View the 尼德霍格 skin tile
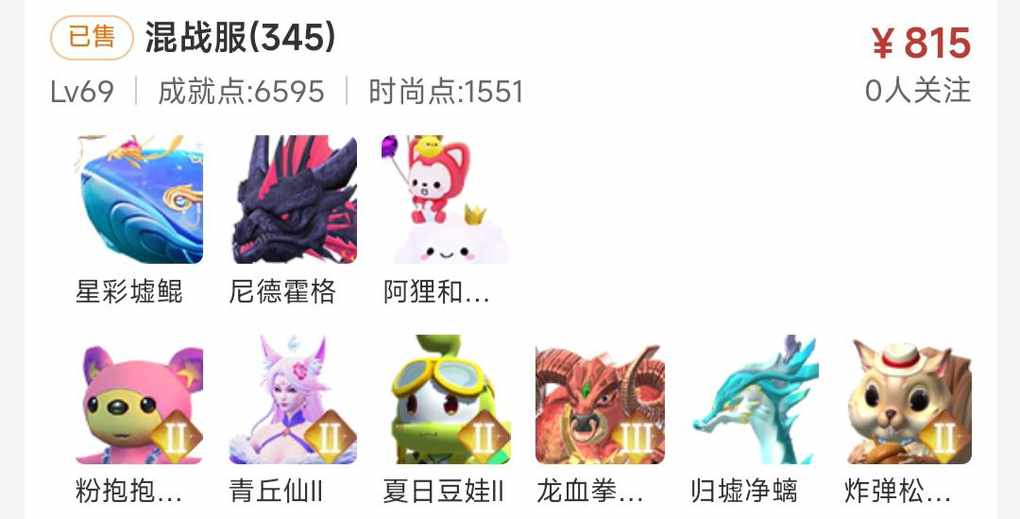Screen dimensions: 1020x519 [x=293, y=199]
